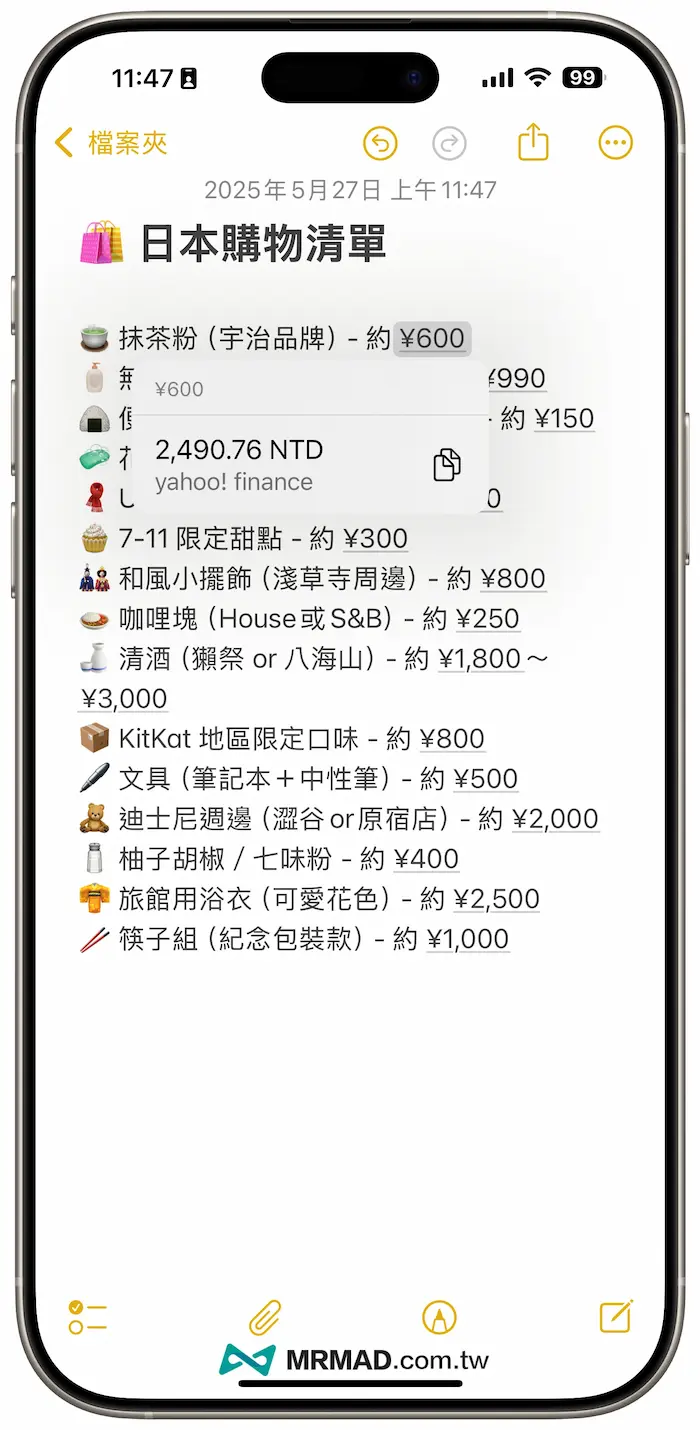Copy the converted 2,490.76 NTD value
Image resolution: width=700 pixels, height=1430 pixels.
pos(447,465)
